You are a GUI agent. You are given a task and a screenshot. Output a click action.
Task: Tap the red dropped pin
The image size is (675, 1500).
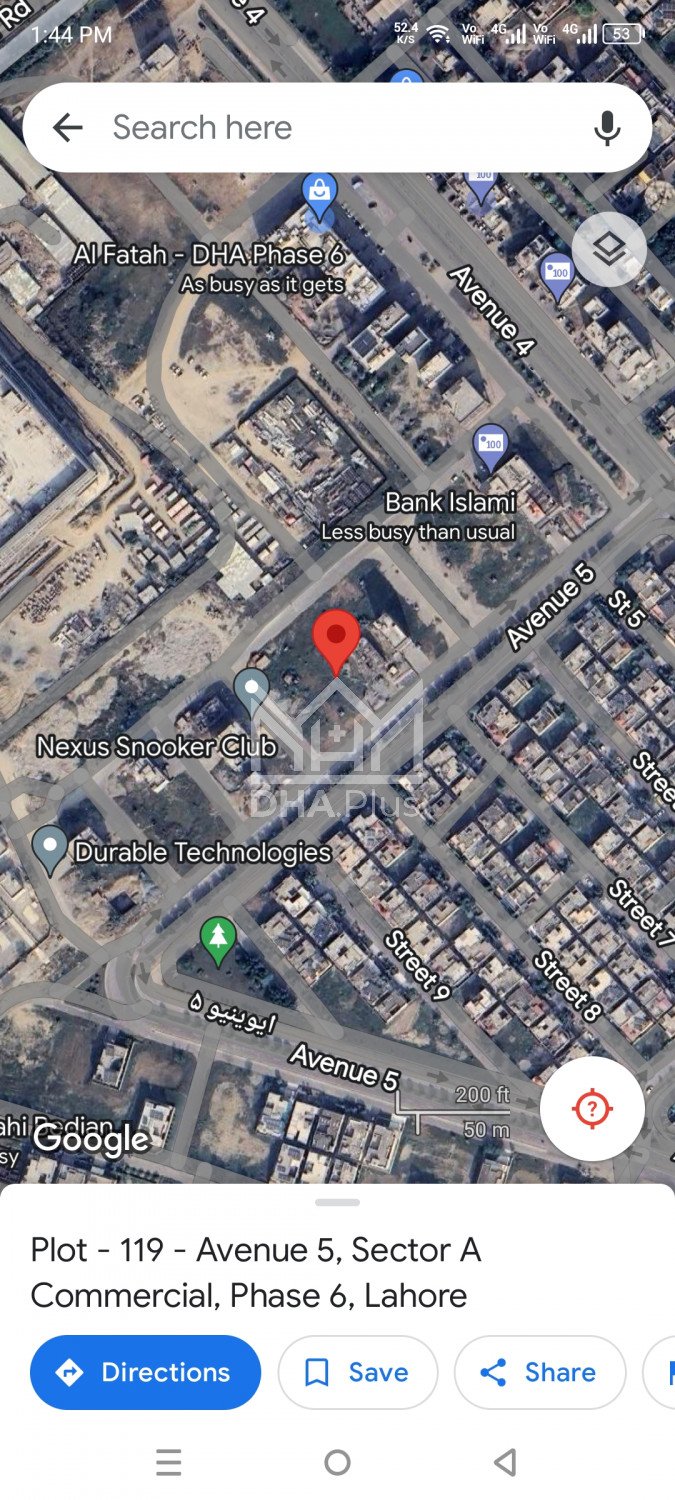click(336, 638)
